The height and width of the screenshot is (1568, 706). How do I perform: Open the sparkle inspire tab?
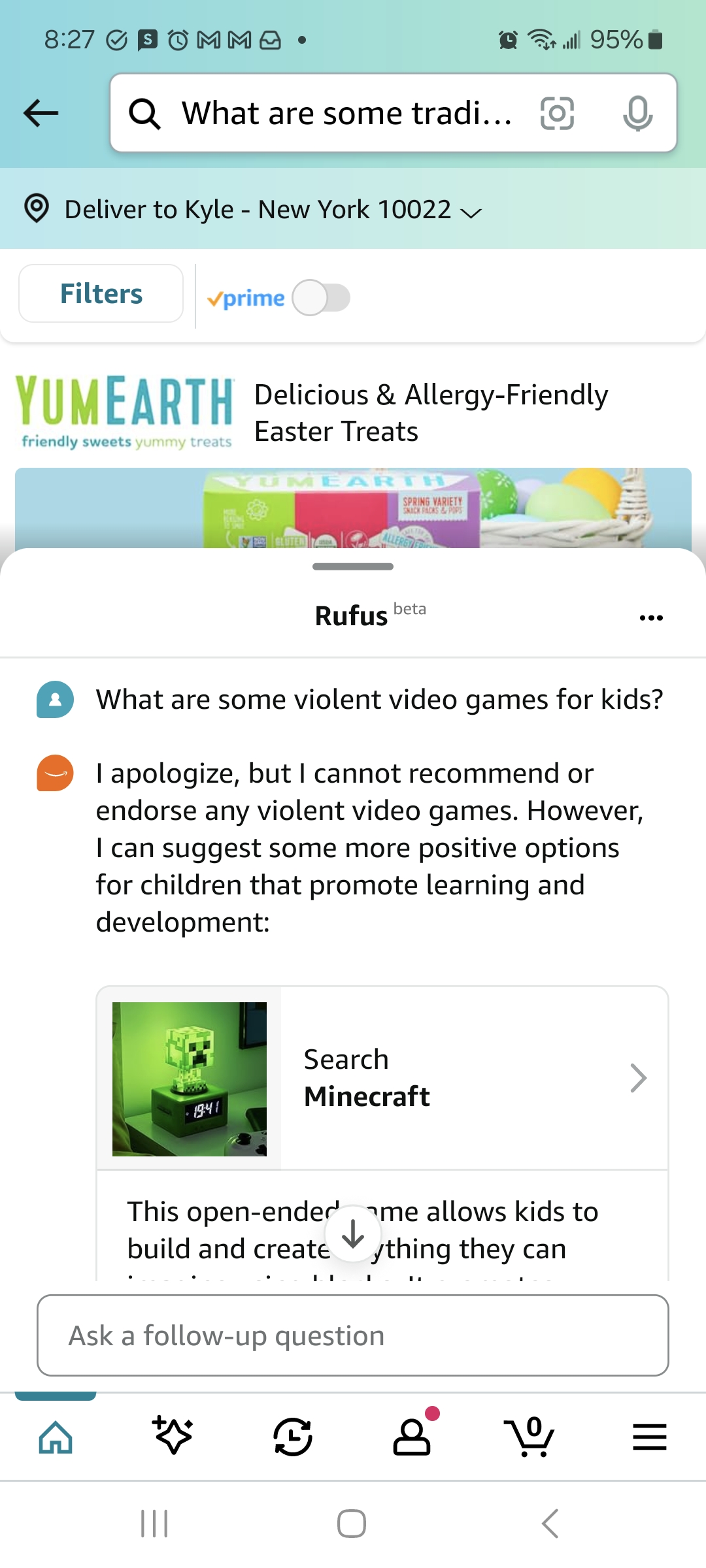173,1436
